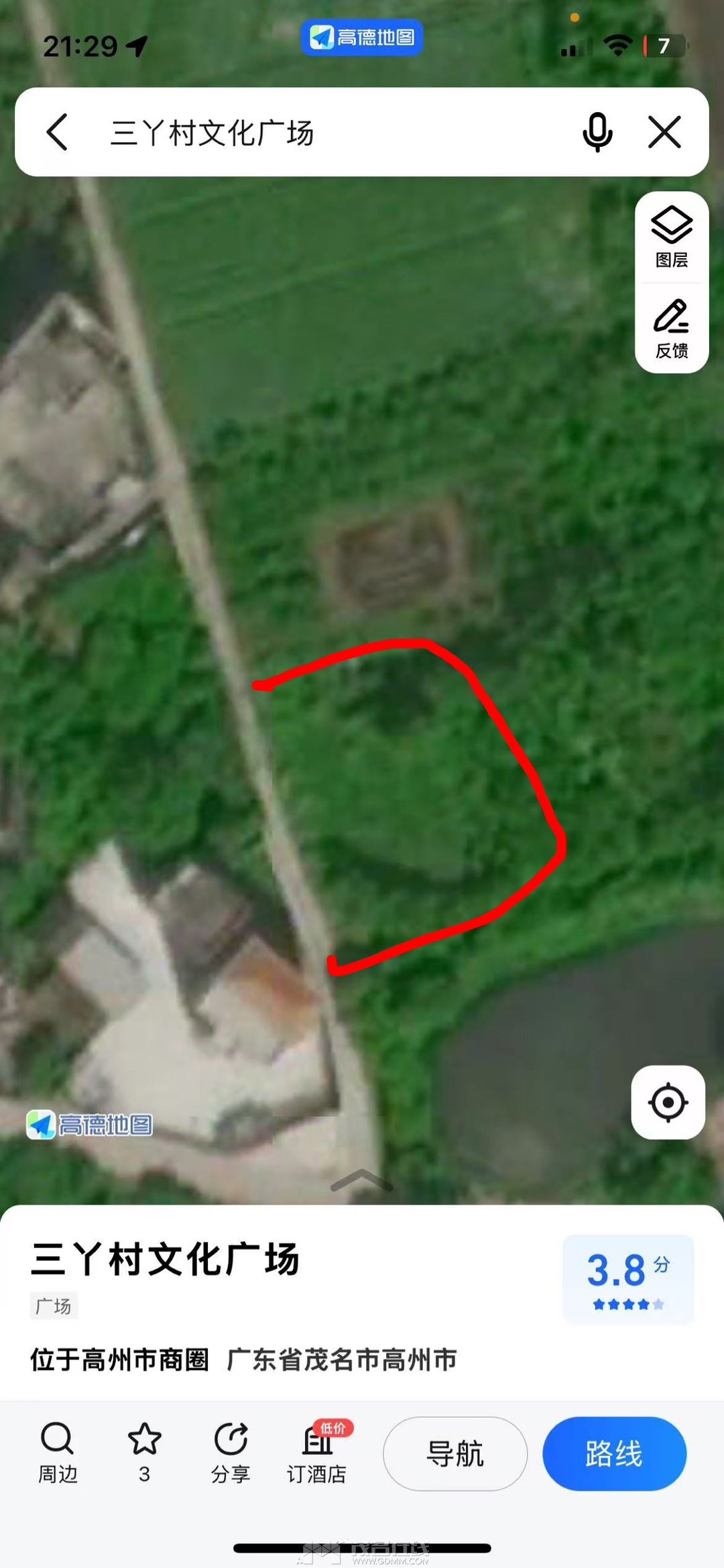
Task: Expand the place details panel
Action: [x=362, y=1180]
